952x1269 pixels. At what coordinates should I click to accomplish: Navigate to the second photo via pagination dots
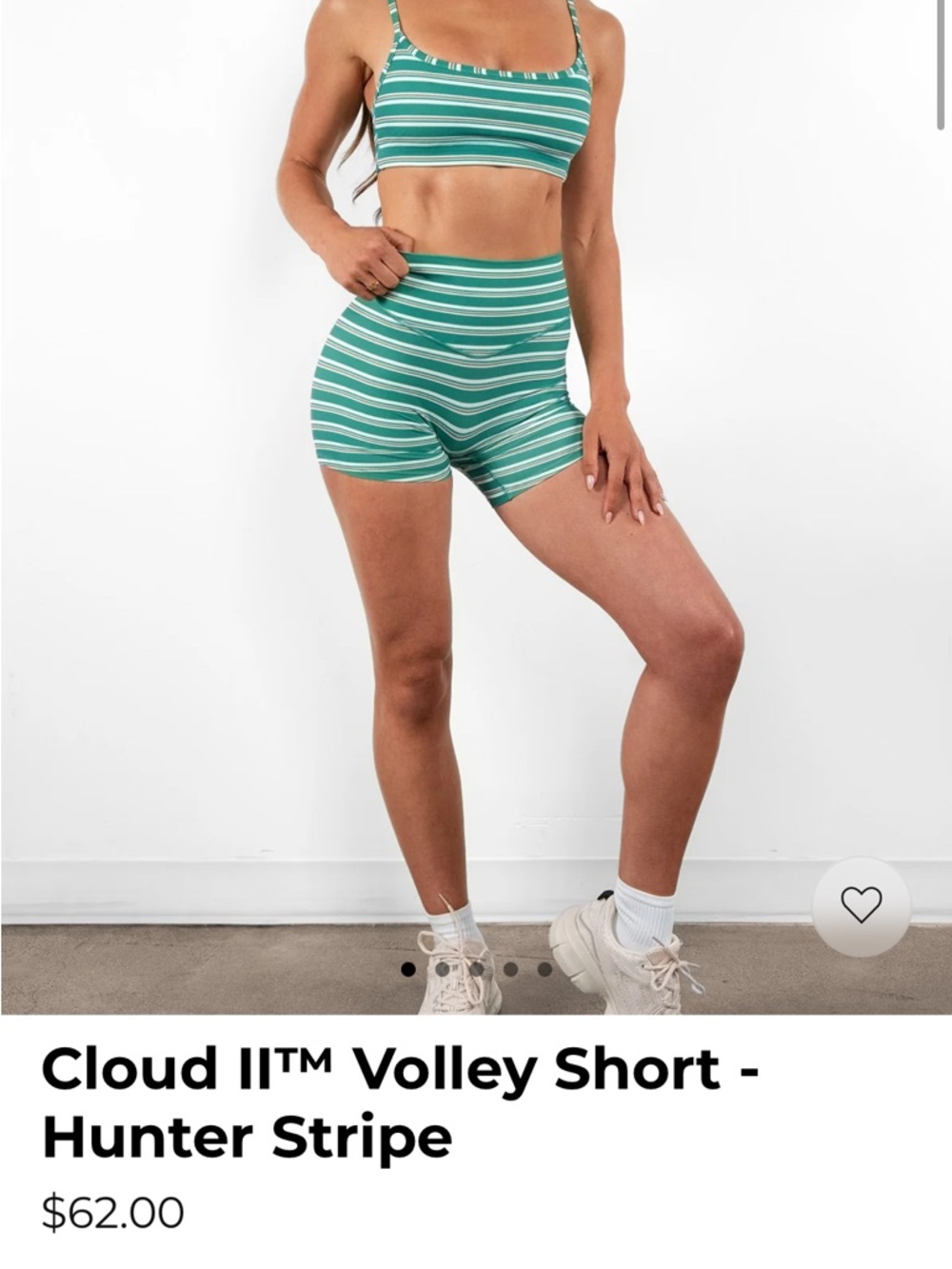443,969
